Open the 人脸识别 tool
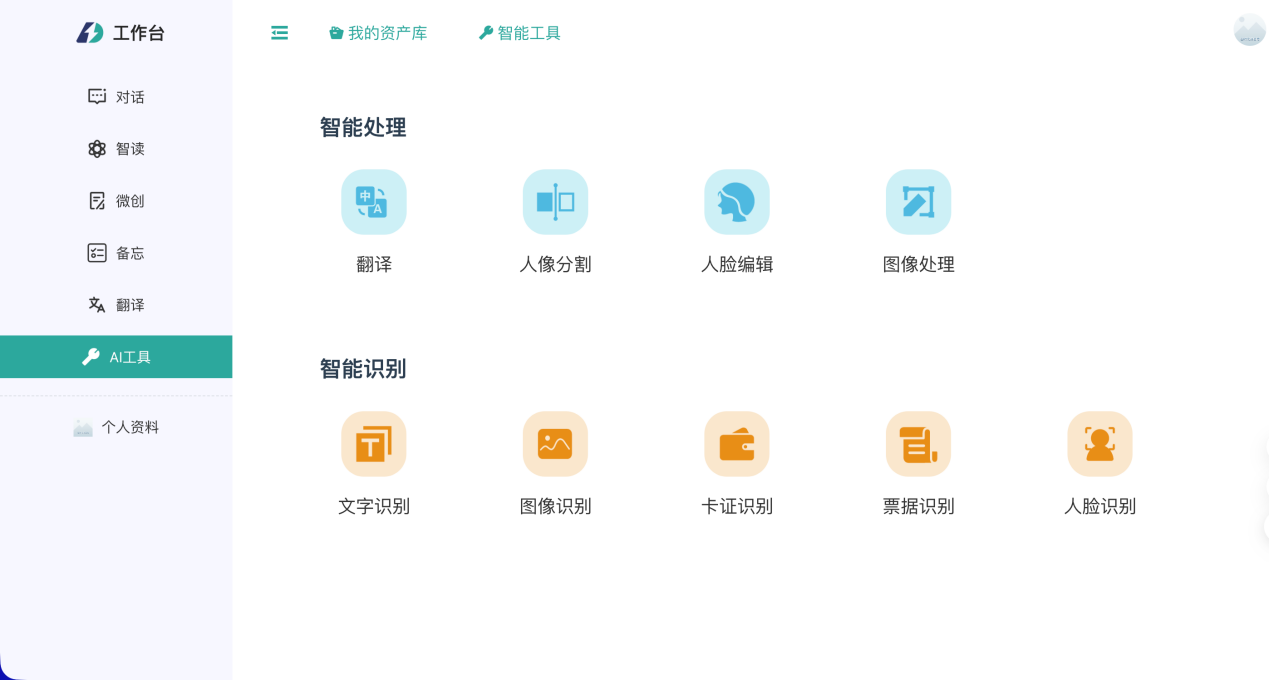 coord(1099,444)
